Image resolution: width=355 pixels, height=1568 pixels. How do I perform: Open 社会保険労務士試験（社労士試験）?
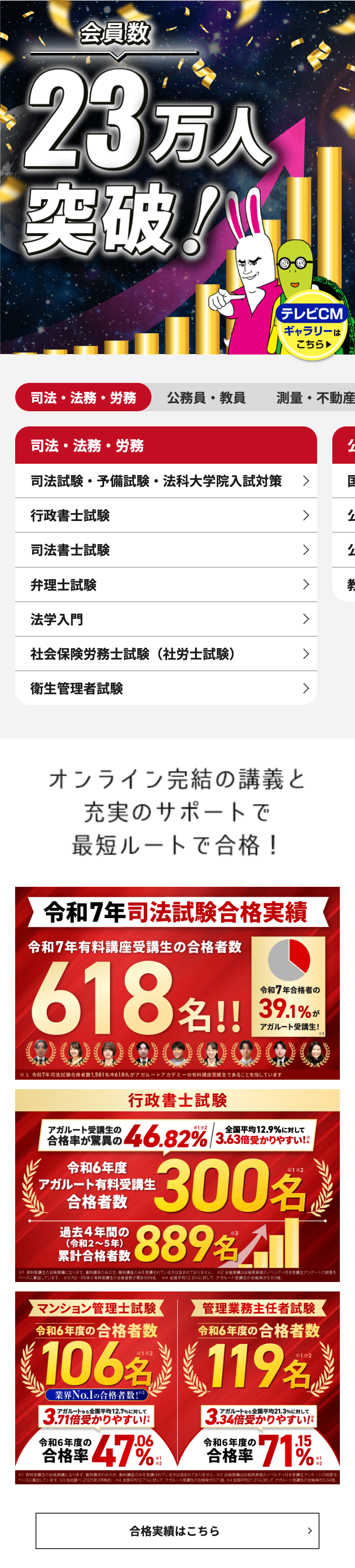coord(166,654)
